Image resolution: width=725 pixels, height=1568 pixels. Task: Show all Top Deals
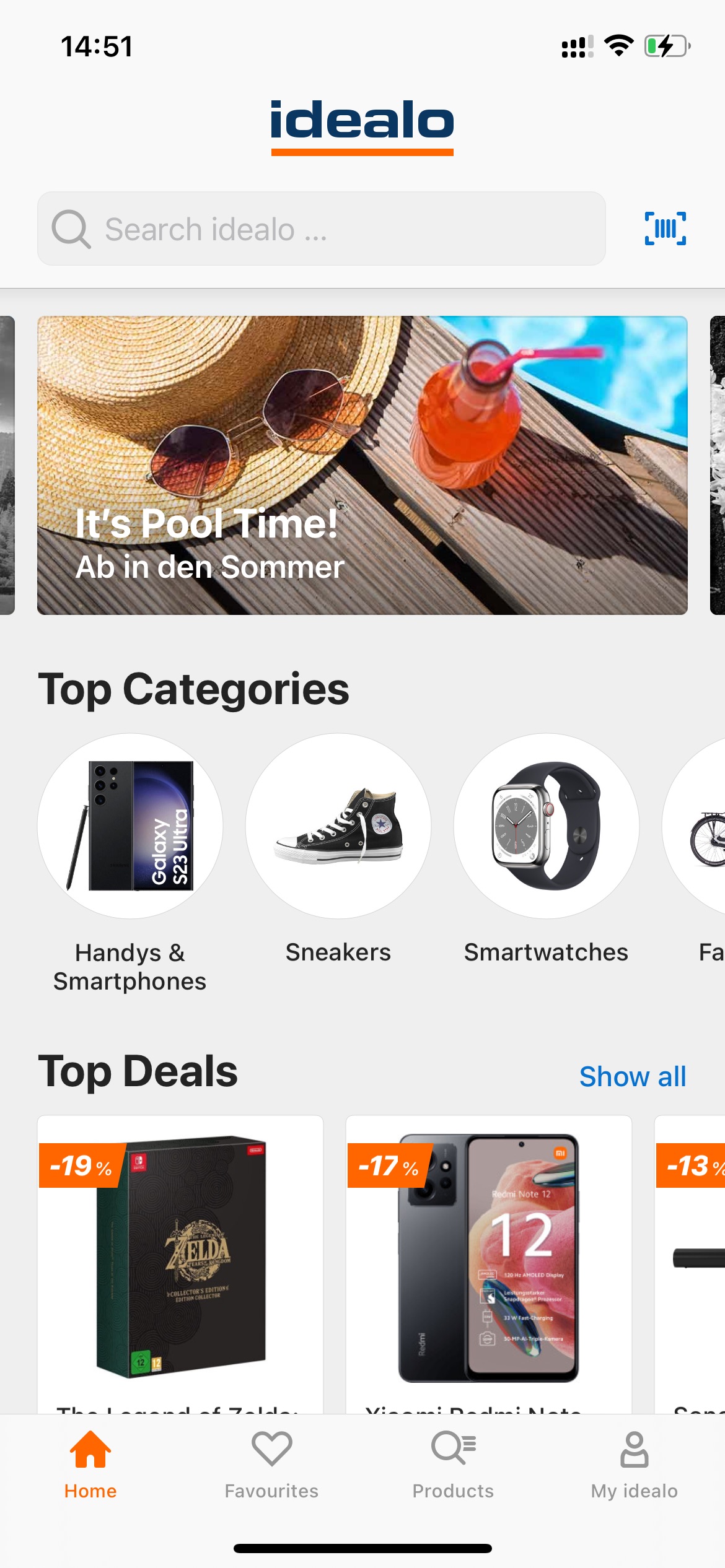tap(633, 1076)
